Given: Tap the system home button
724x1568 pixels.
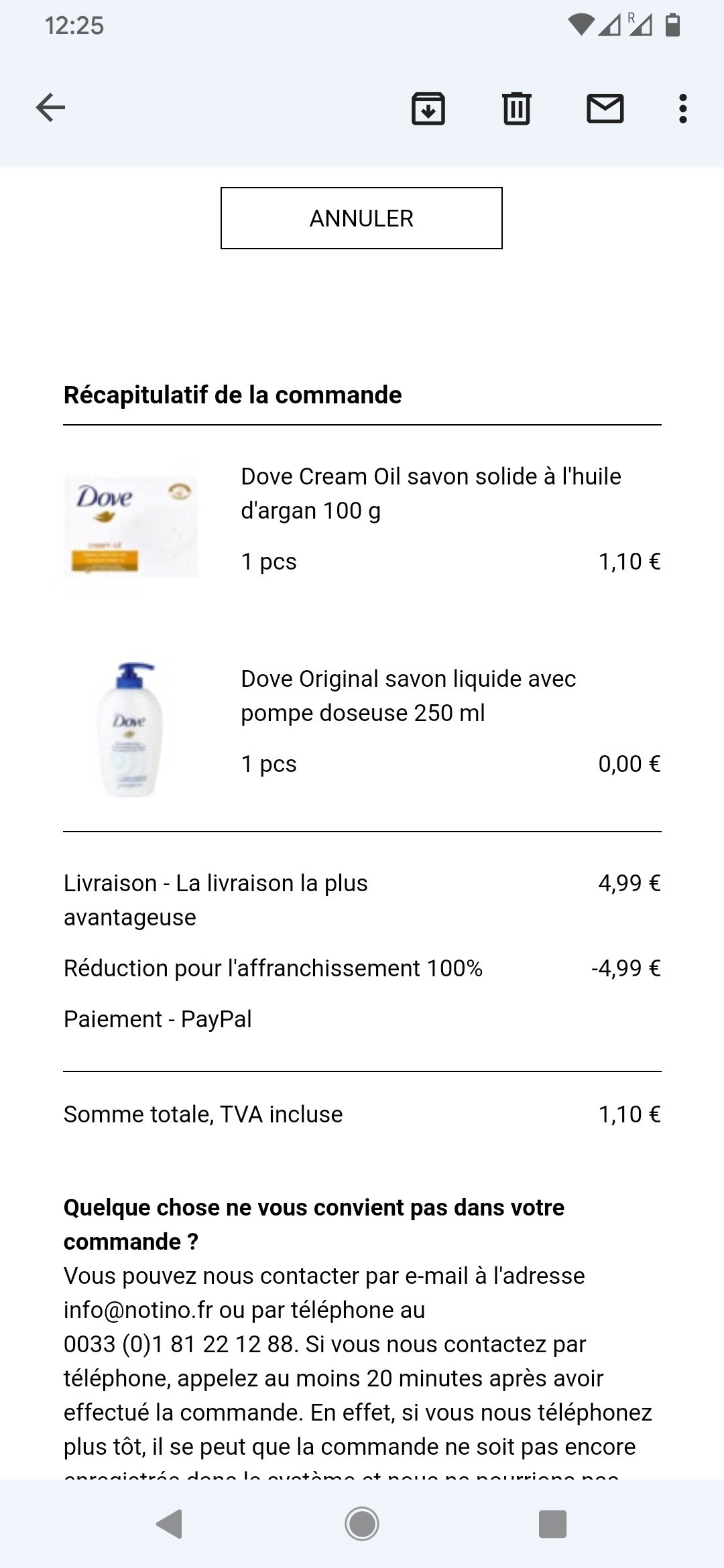Looking at the screenshot, I should pyautogui.click(x=362, y=1524).
